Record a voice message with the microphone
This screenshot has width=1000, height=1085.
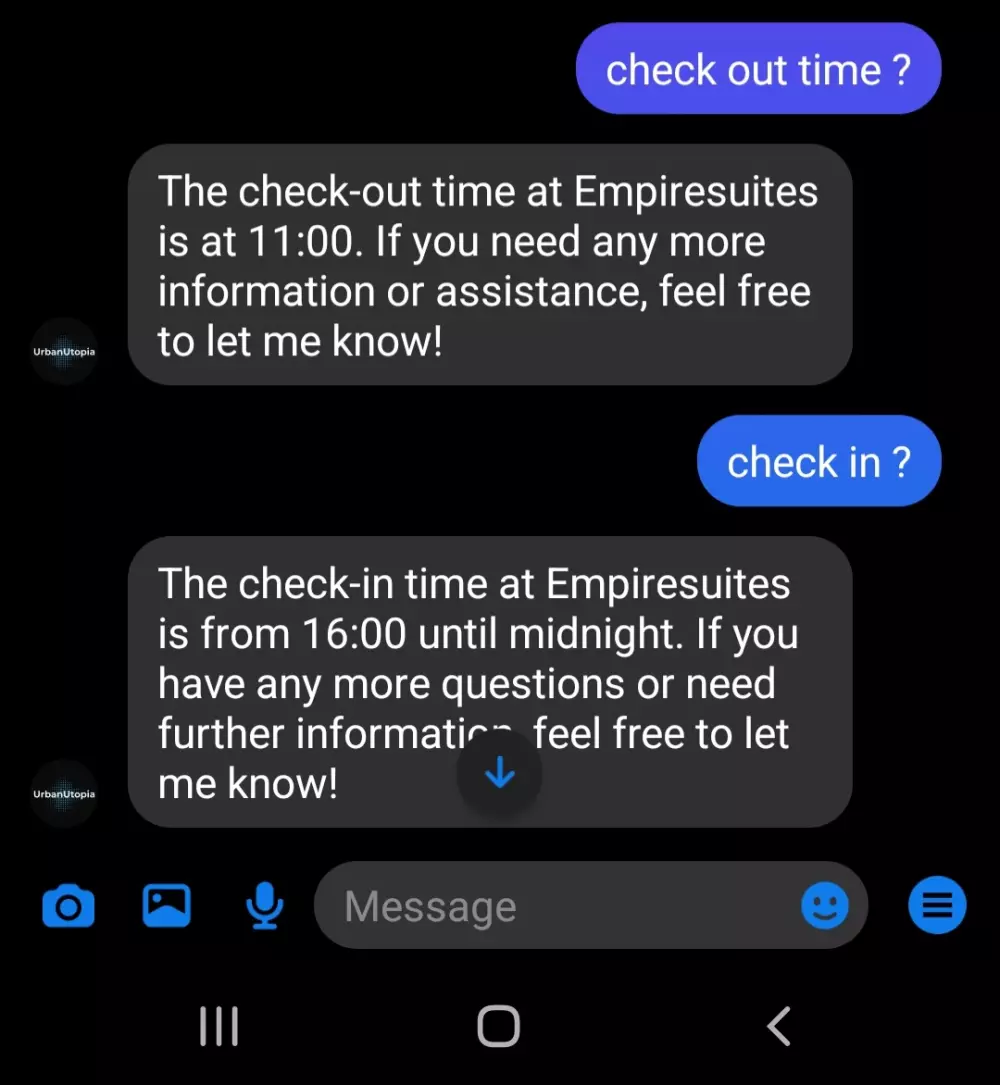(264, 906)
